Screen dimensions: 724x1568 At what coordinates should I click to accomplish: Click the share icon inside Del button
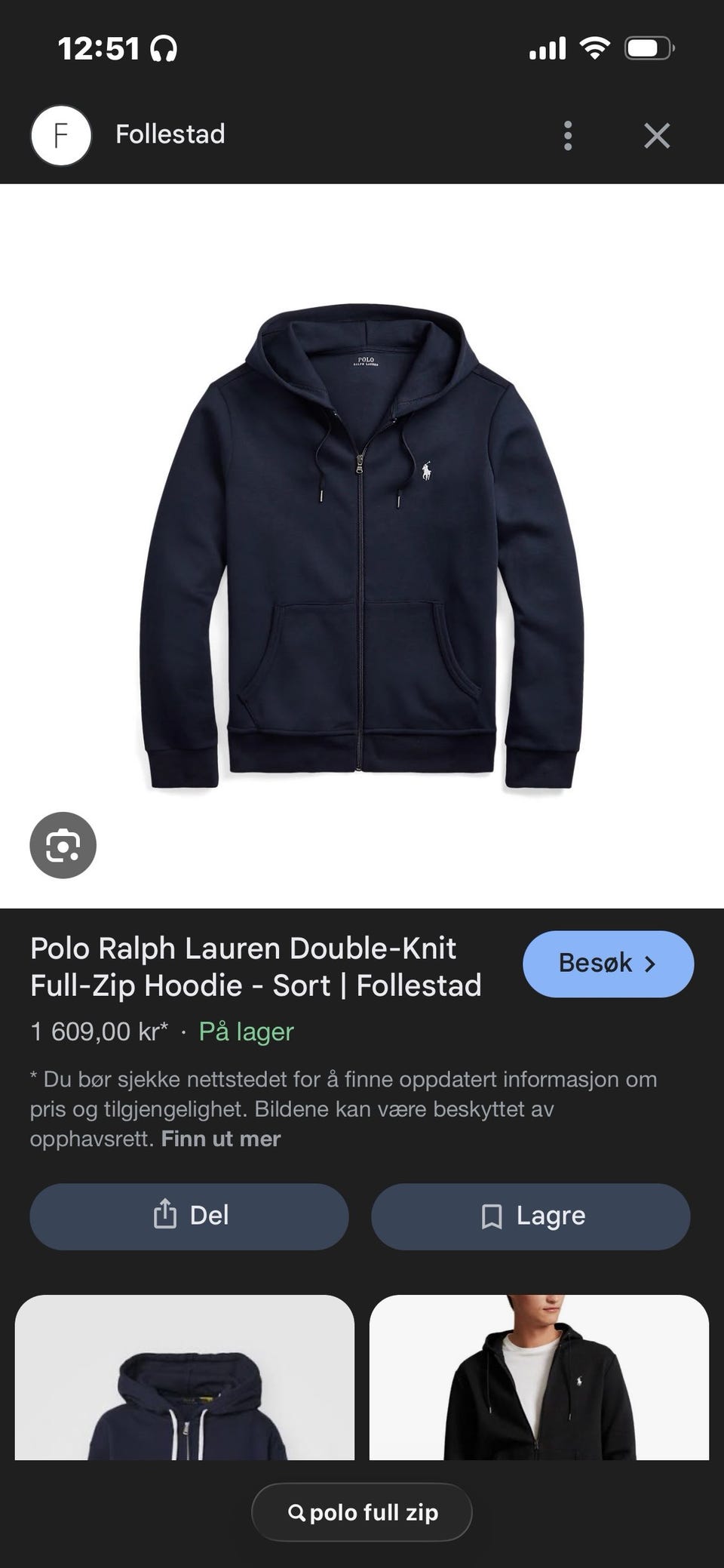(165, 1215)
